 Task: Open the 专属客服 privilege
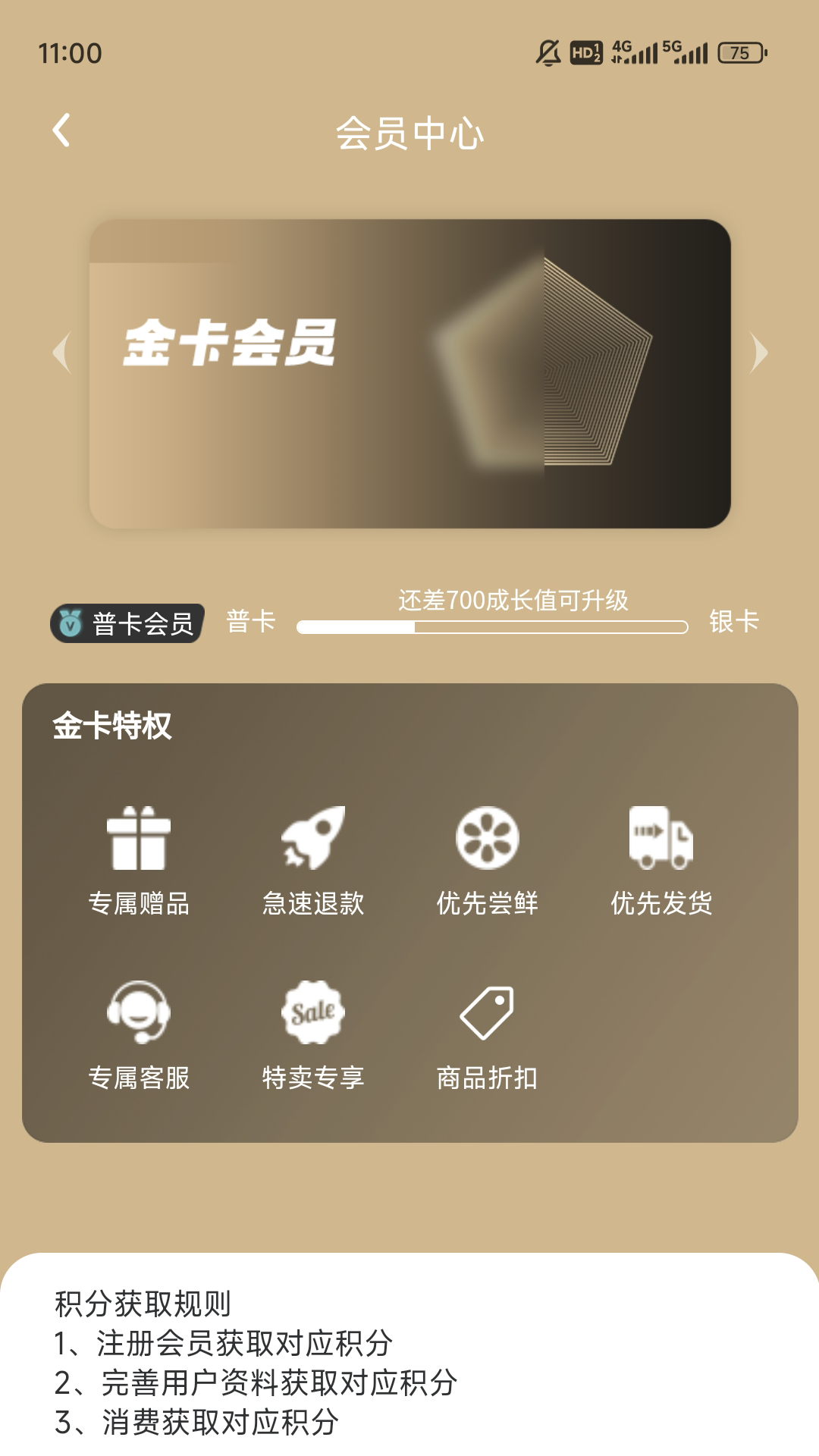click(139, 1035)
